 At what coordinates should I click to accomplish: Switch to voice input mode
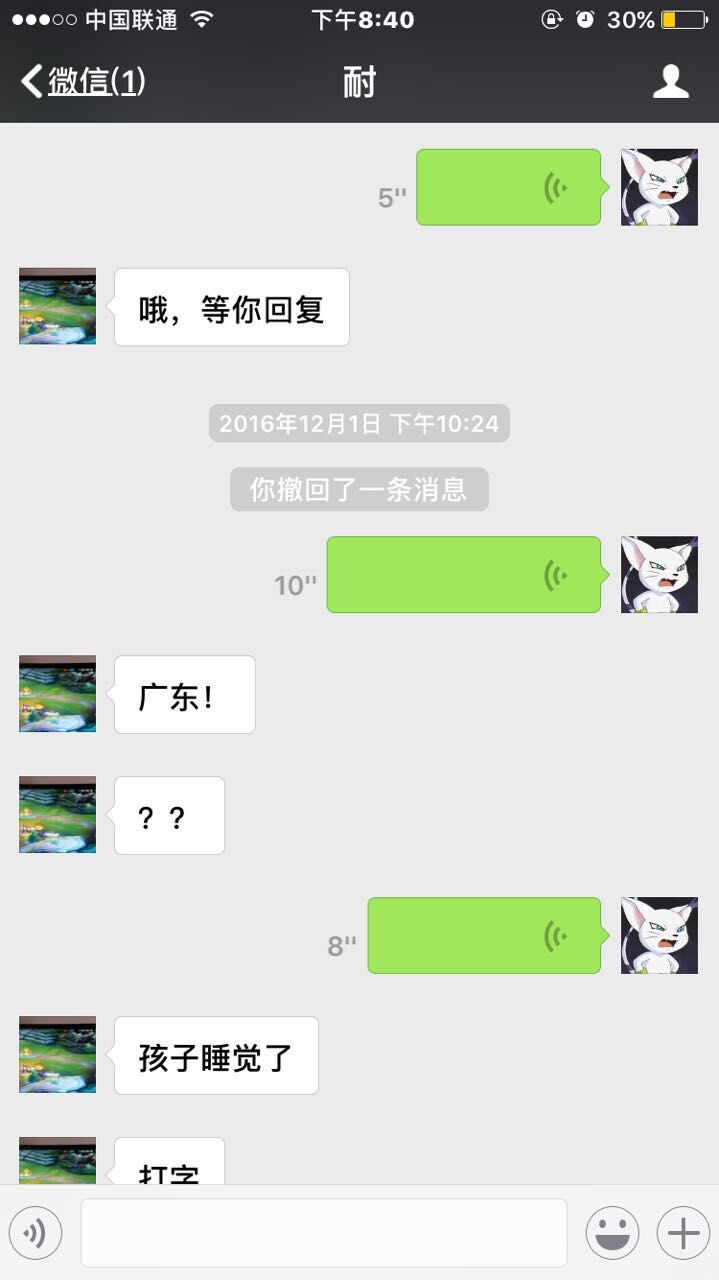pos(36,1233)
